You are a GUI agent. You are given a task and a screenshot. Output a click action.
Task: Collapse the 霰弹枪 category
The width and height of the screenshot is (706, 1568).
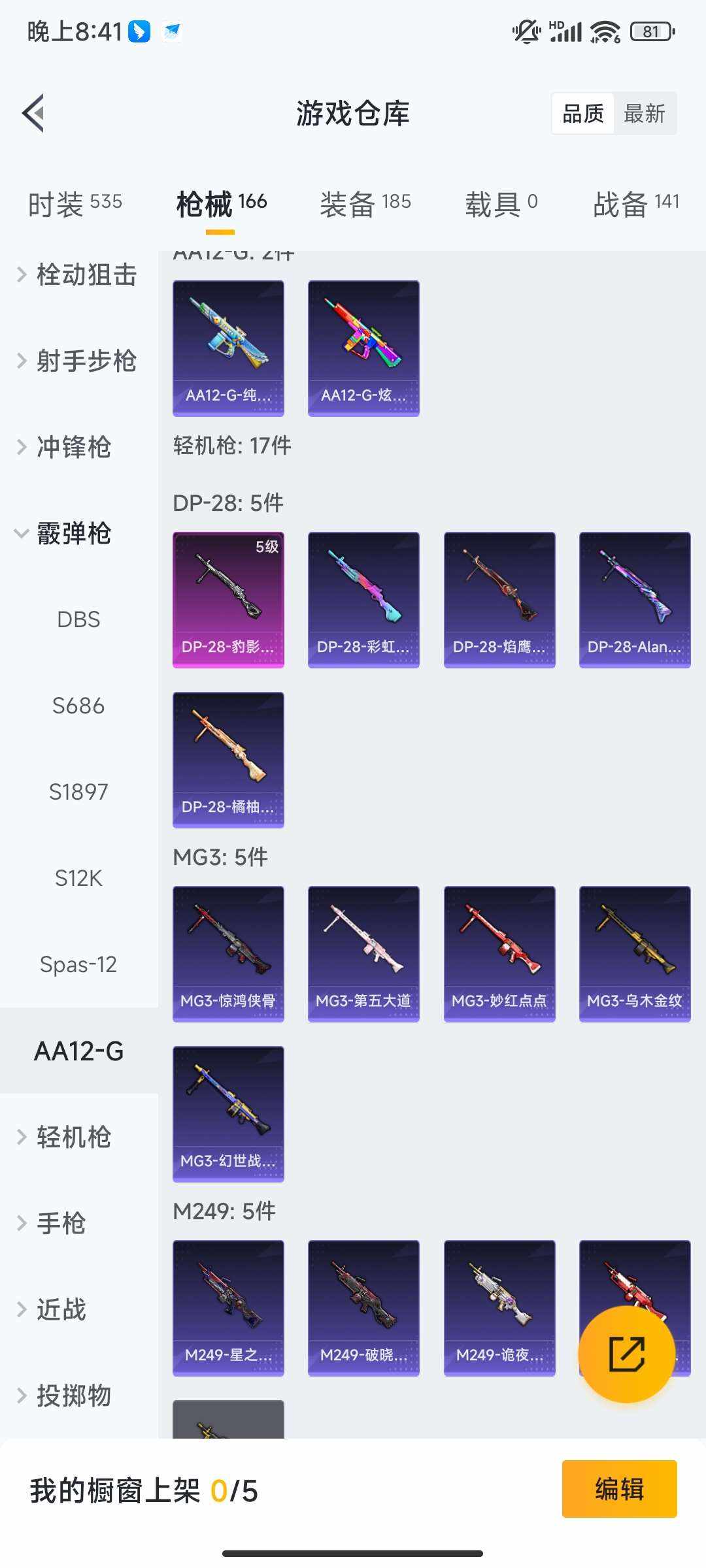coord(72,534)
